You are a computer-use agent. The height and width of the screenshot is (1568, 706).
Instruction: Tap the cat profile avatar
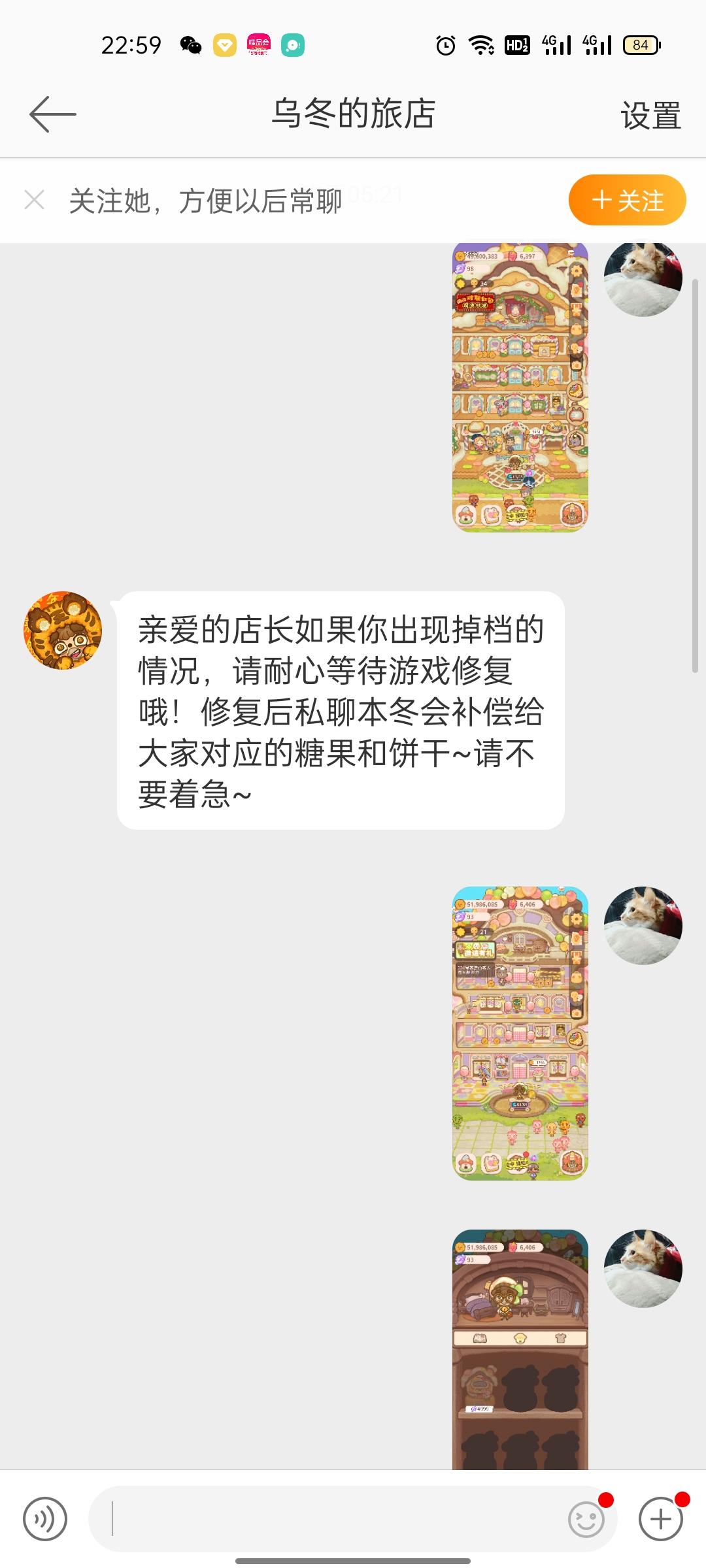[x=643, y=278]
